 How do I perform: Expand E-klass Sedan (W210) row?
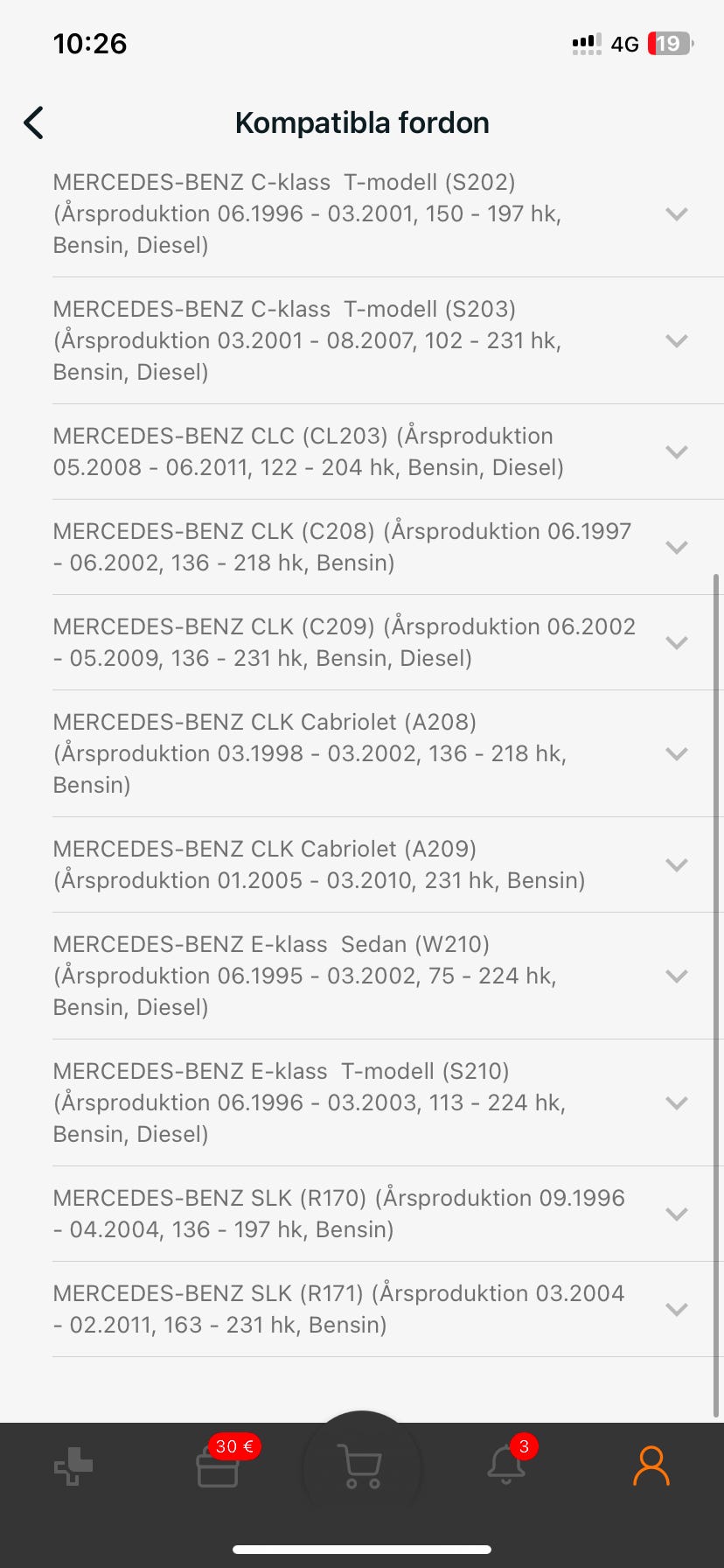pos(676,976)
